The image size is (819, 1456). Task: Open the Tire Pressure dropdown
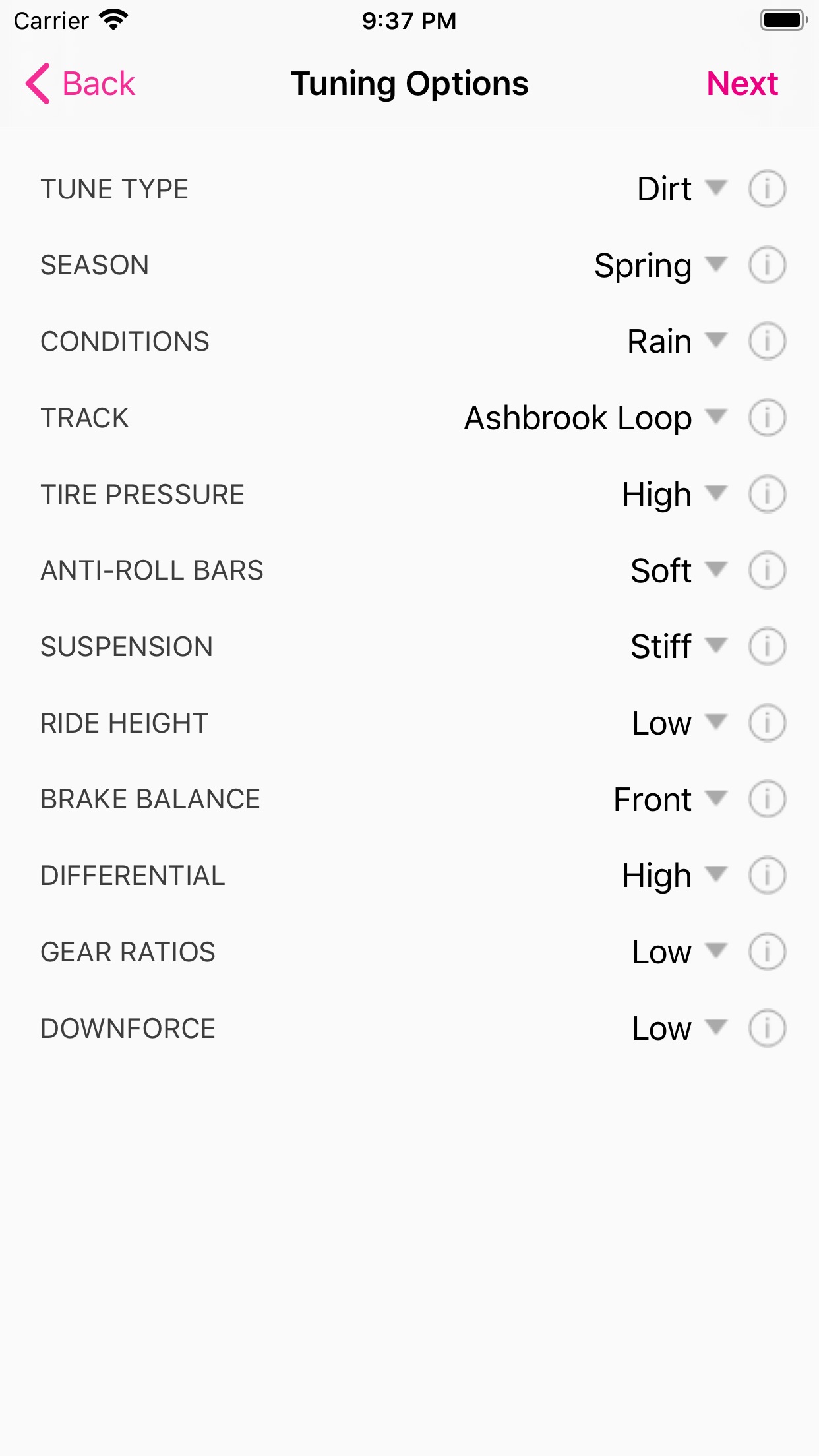pyautogui.click(x=675, y=495)
